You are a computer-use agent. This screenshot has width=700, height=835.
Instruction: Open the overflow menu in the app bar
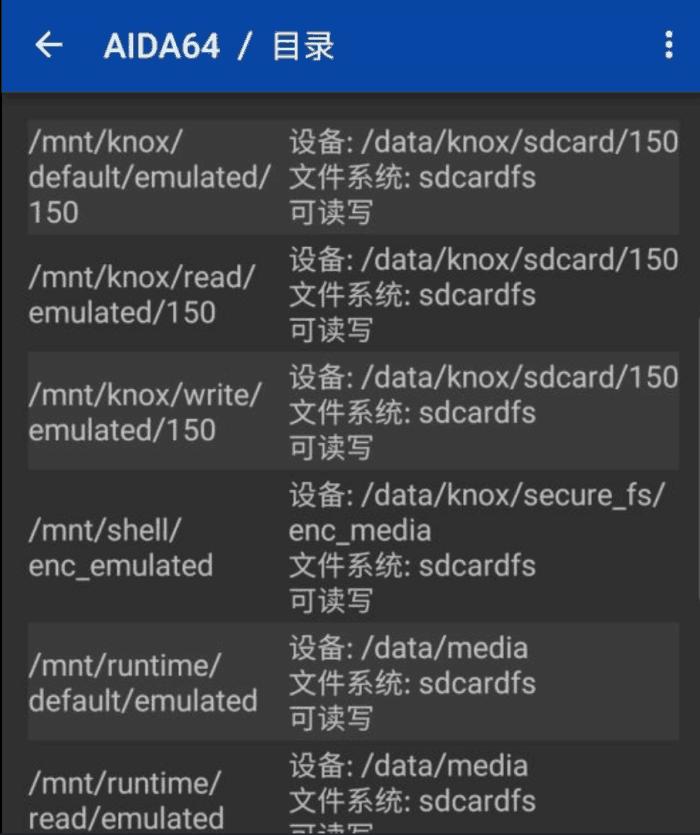coord(668,46)
